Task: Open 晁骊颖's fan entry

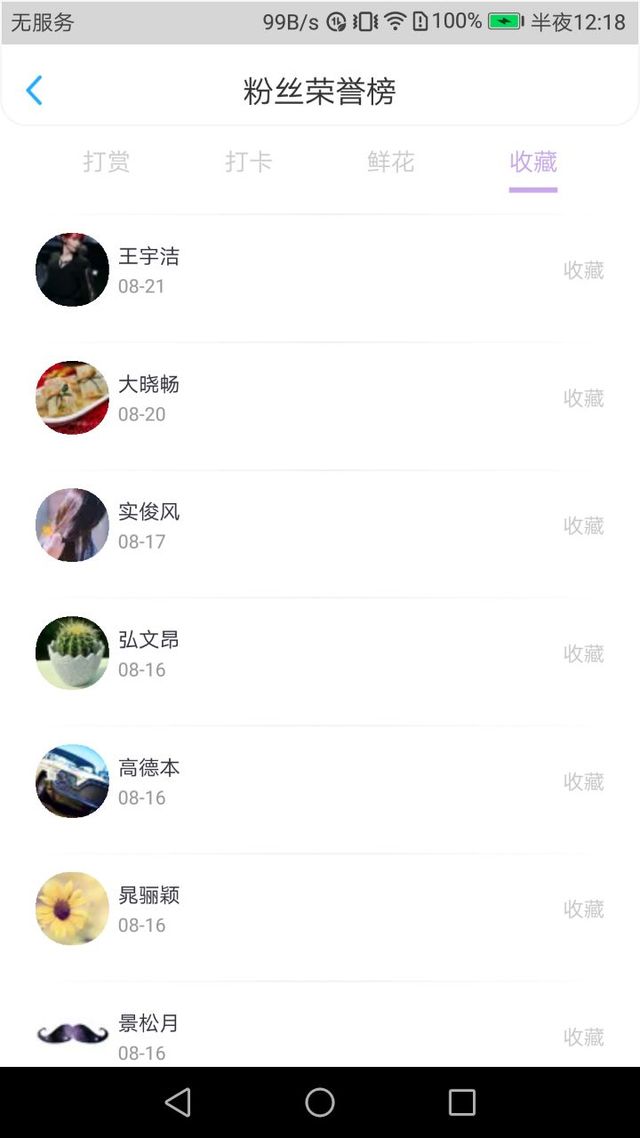Action: click(320, 909)
